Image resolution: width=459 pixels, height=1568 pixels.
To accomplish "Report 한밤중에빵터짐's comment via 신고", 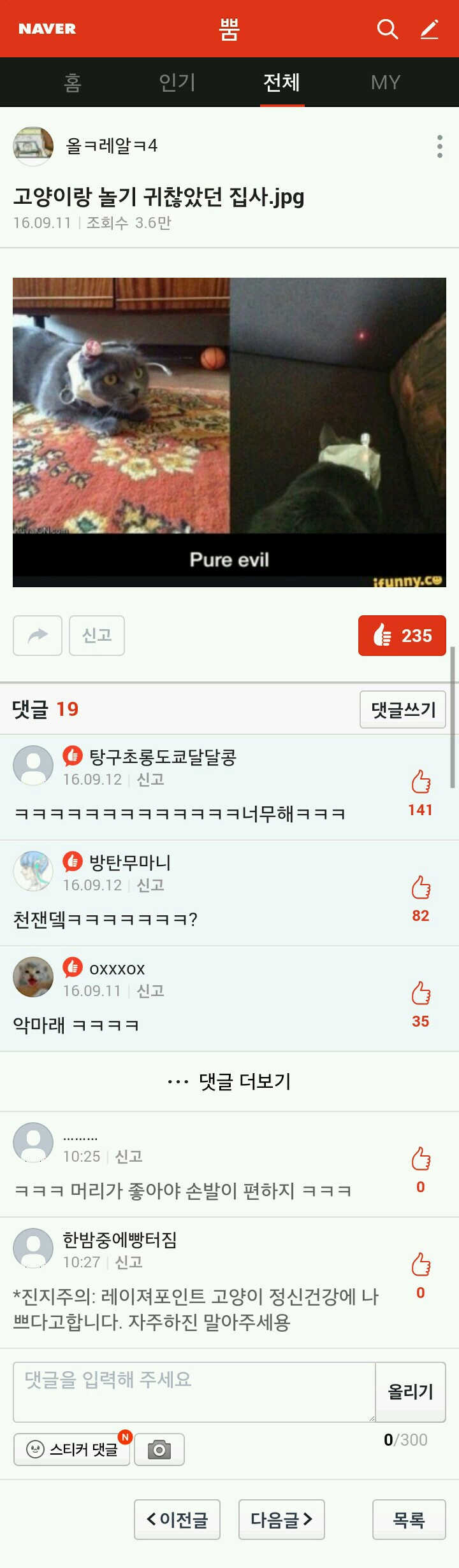I will [129, 1262].
